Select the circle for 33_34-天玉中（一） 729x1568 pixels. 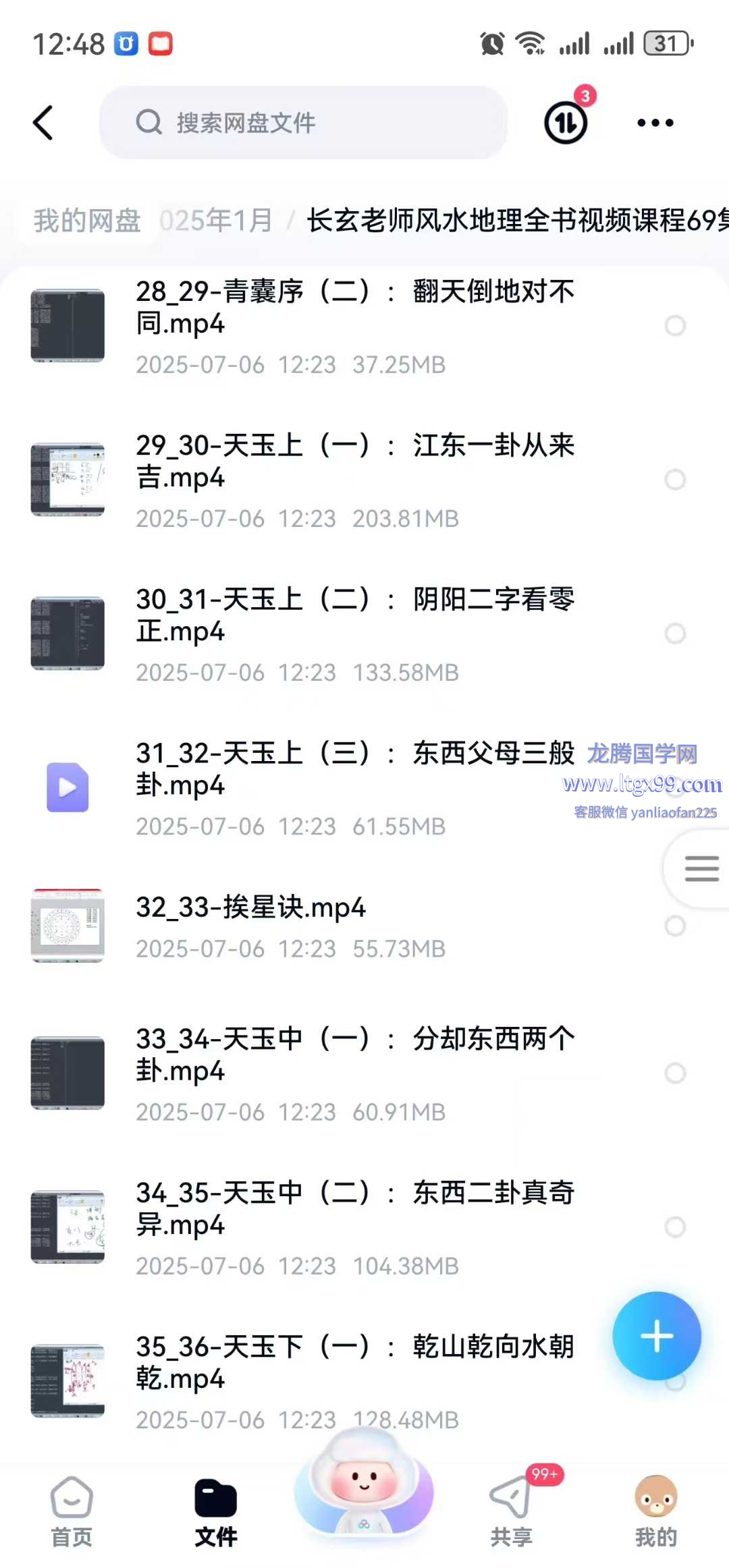click(675, 1073)
